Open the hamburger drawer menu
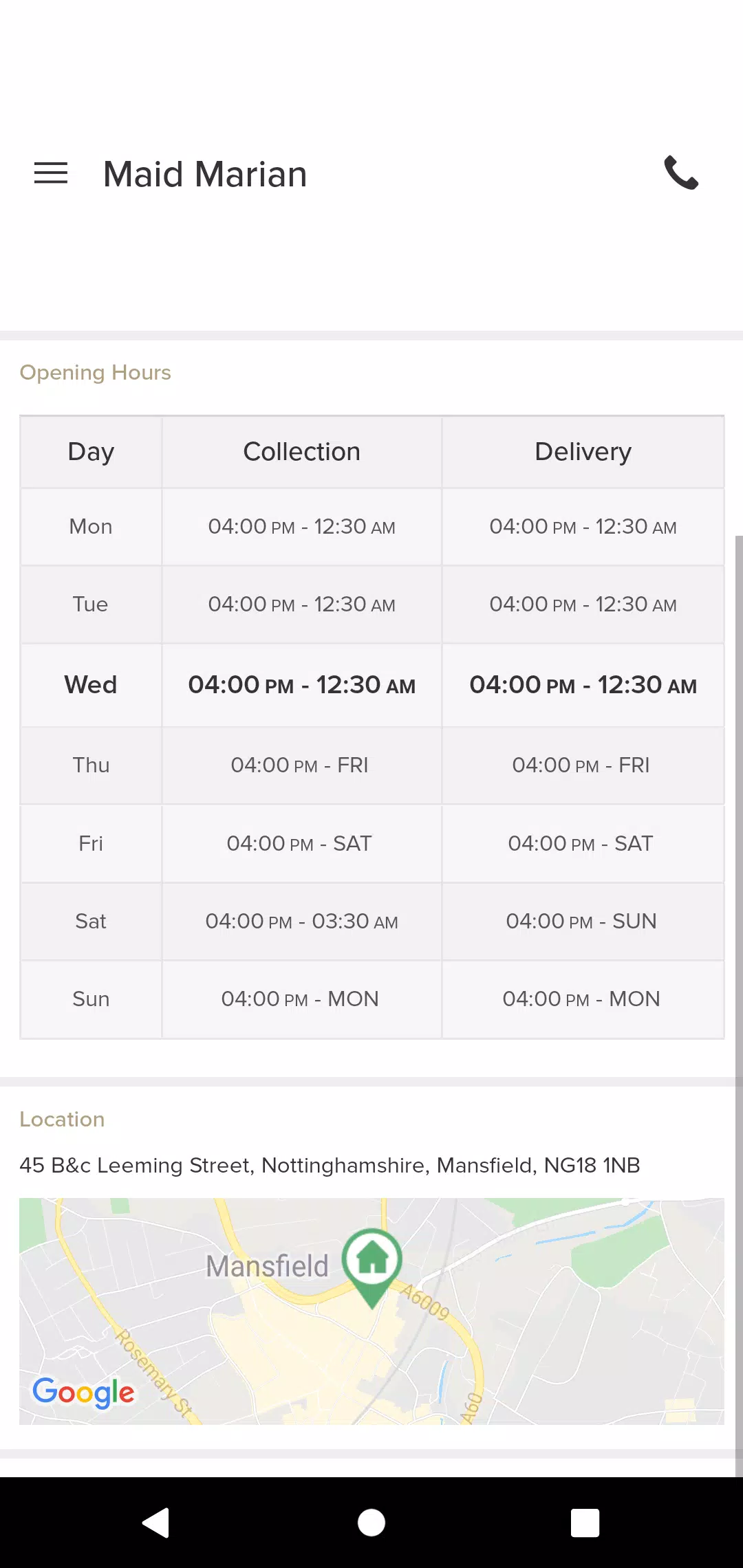This screenshot has height=1568, width=743. point(51,173)
